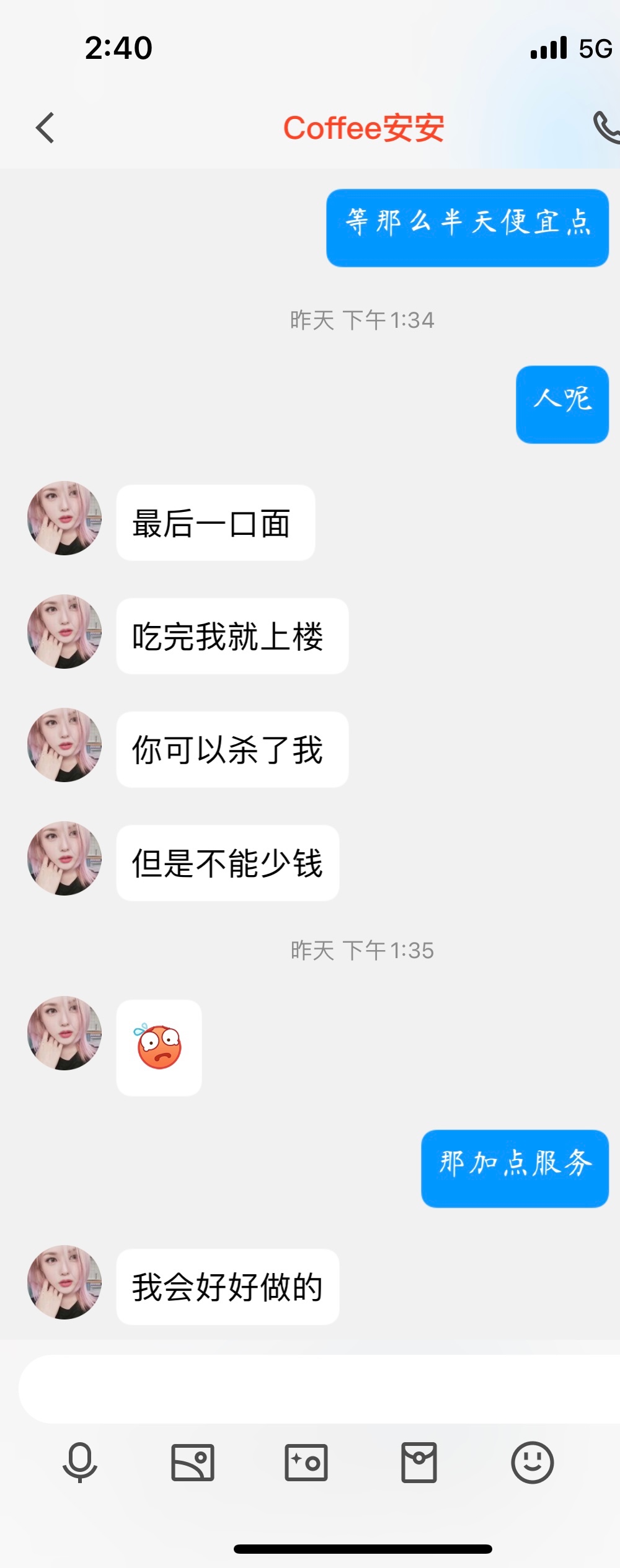
Task: Open the avatar beside 我会好好做的
Action: pos(64,1282)
